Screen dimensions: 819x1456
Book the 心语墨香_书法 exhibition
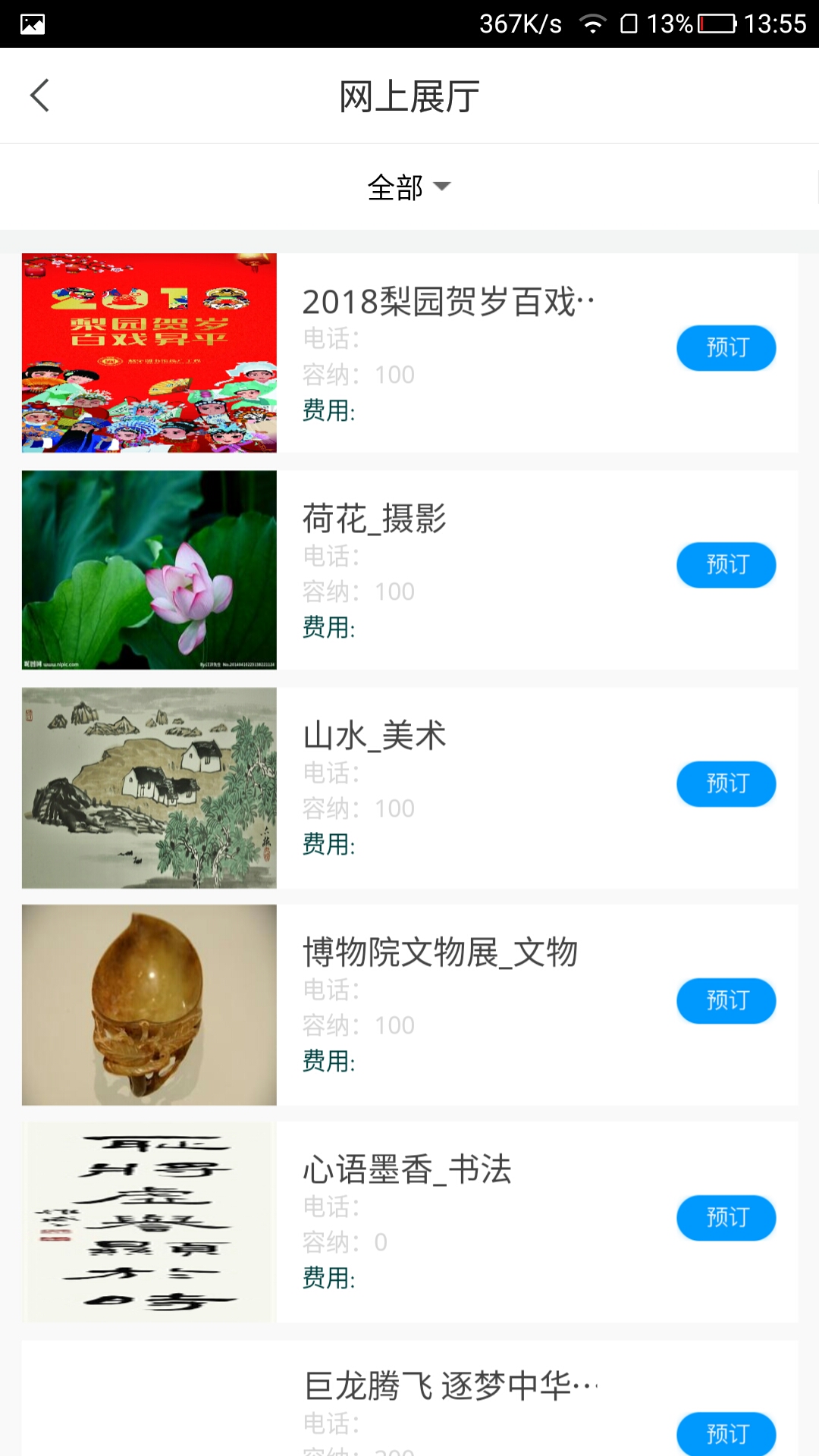[x=726, y=1218]
